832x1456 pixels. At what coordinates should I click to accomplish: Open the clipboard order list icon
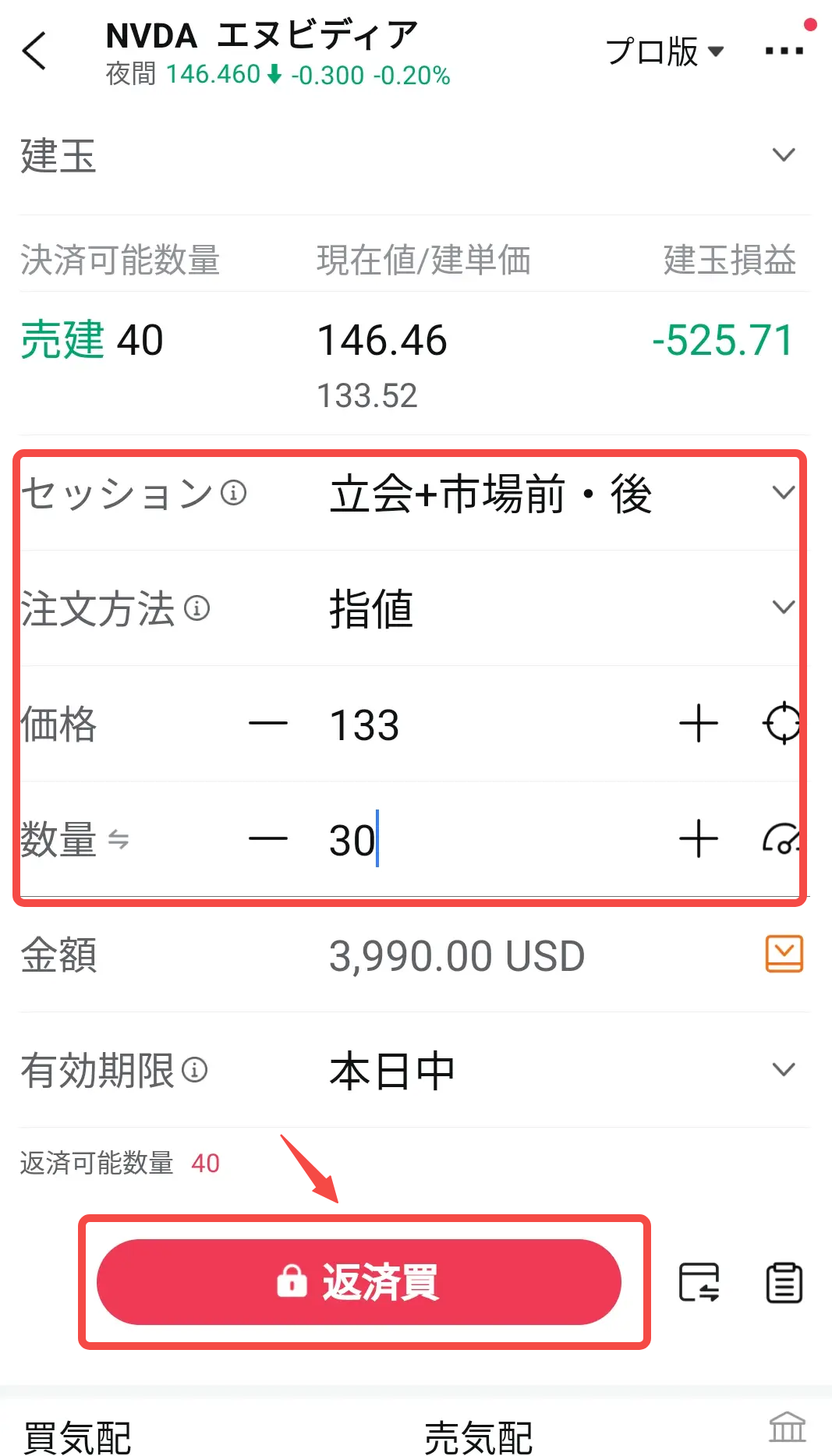click(784, 1283)
